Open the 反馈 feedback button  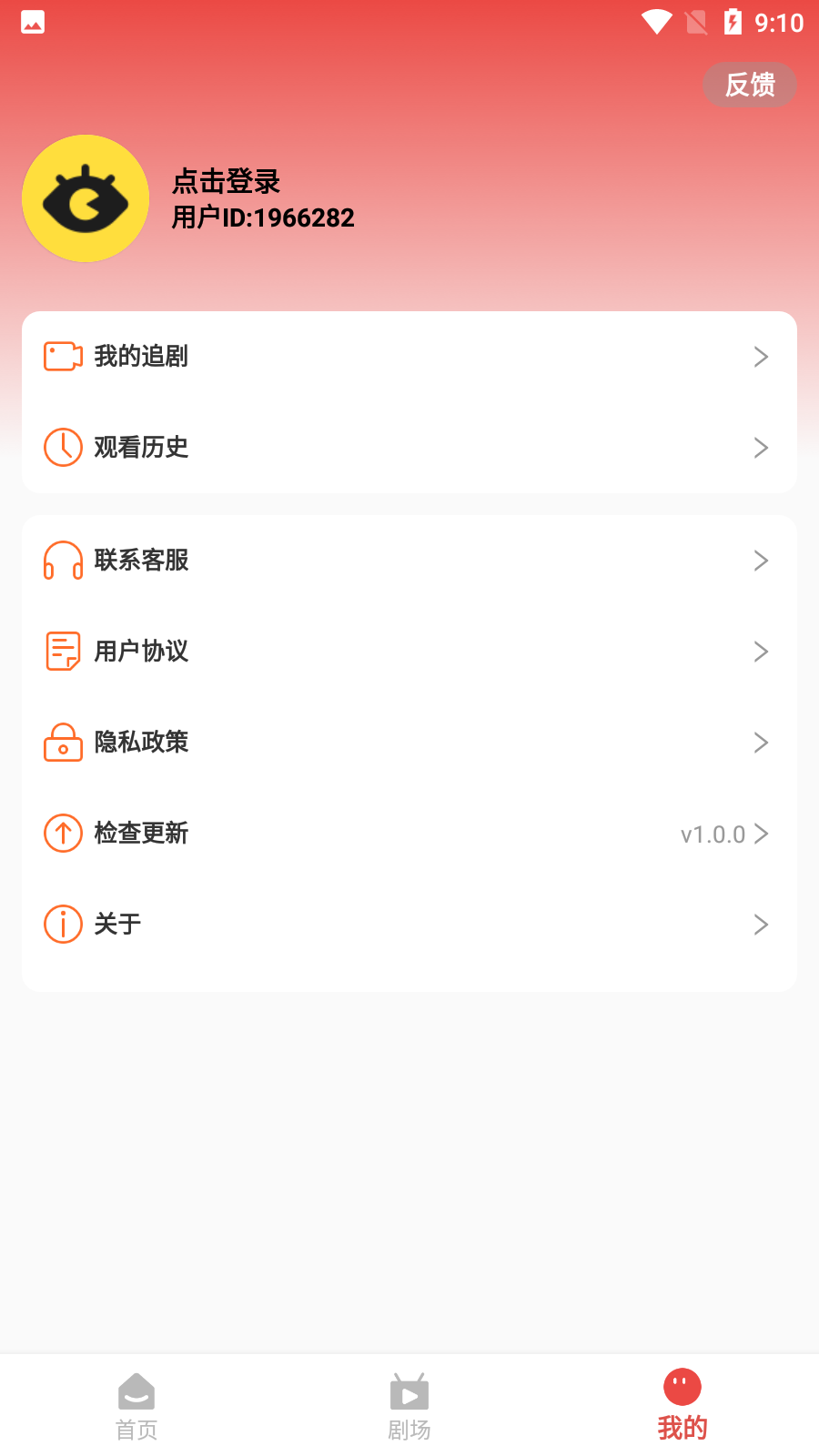point(749,85)
